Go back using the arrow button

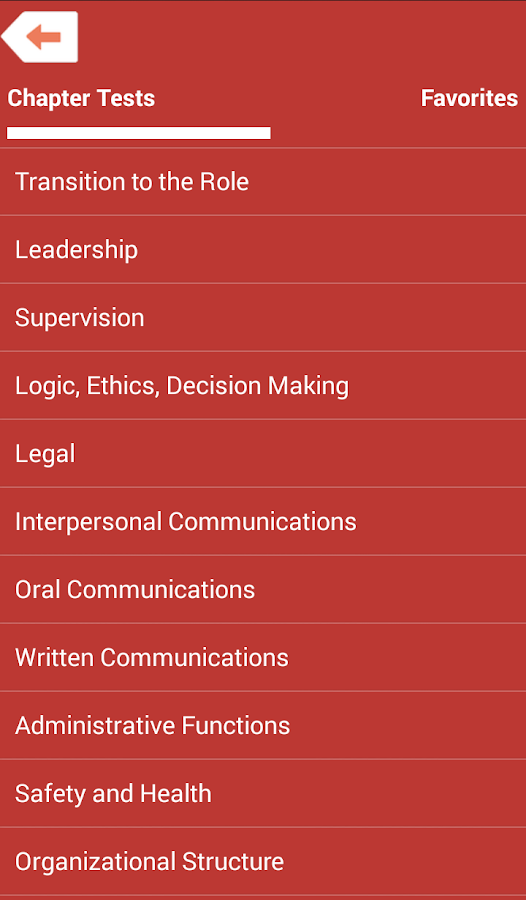tap(40, 37)
